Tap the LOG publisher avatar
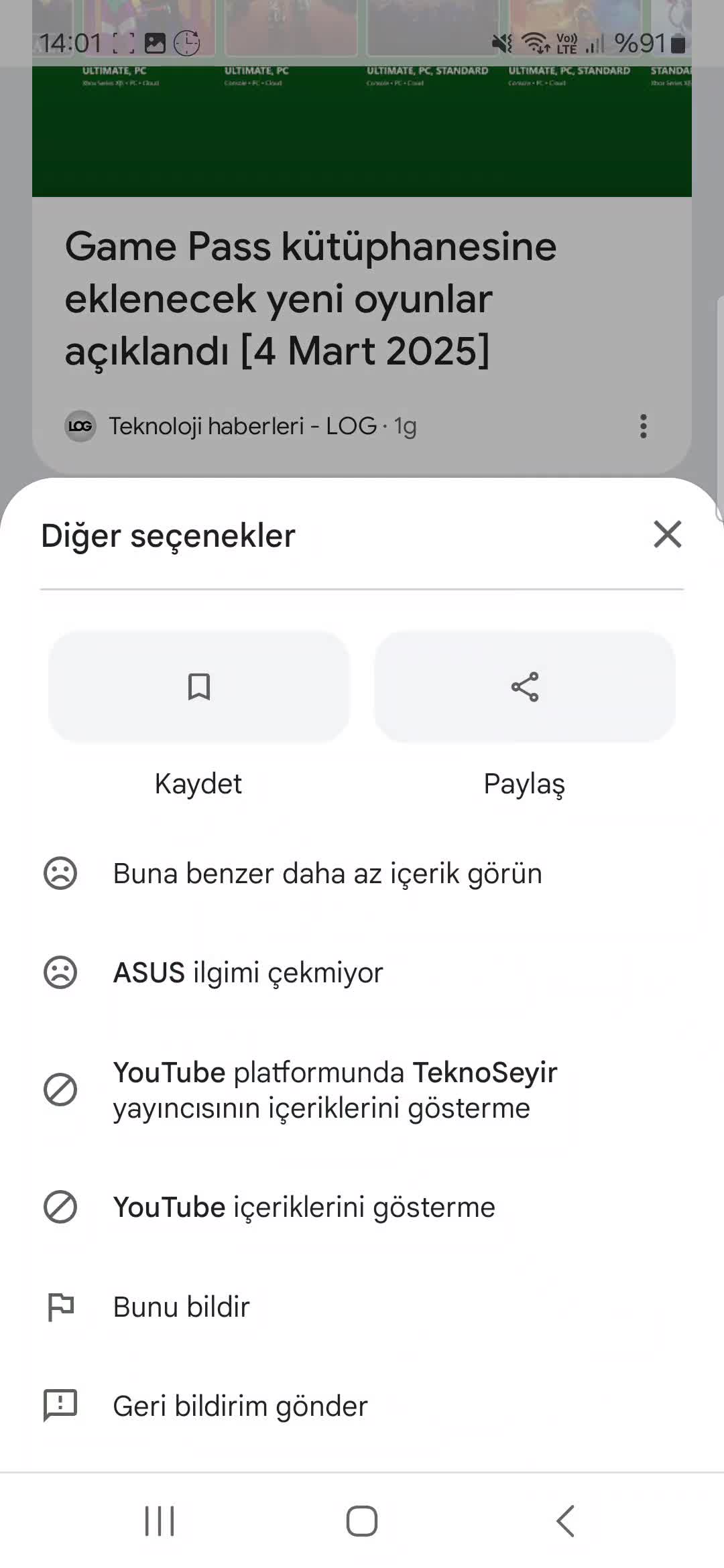The image size is (724, 1568). 80,425
